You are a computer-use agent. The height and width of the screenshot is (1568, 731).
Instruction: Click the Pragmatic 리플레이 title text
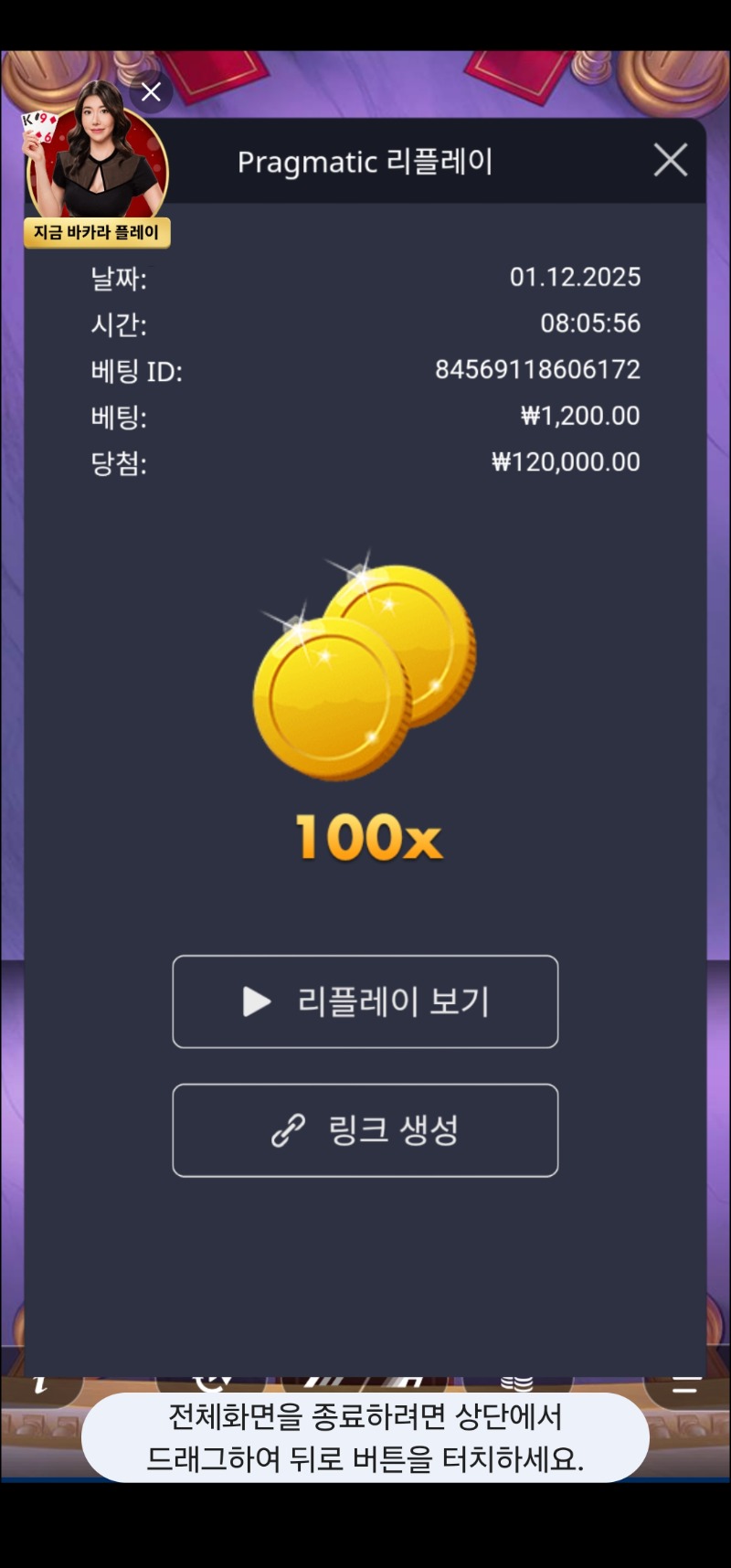point(365,161)
